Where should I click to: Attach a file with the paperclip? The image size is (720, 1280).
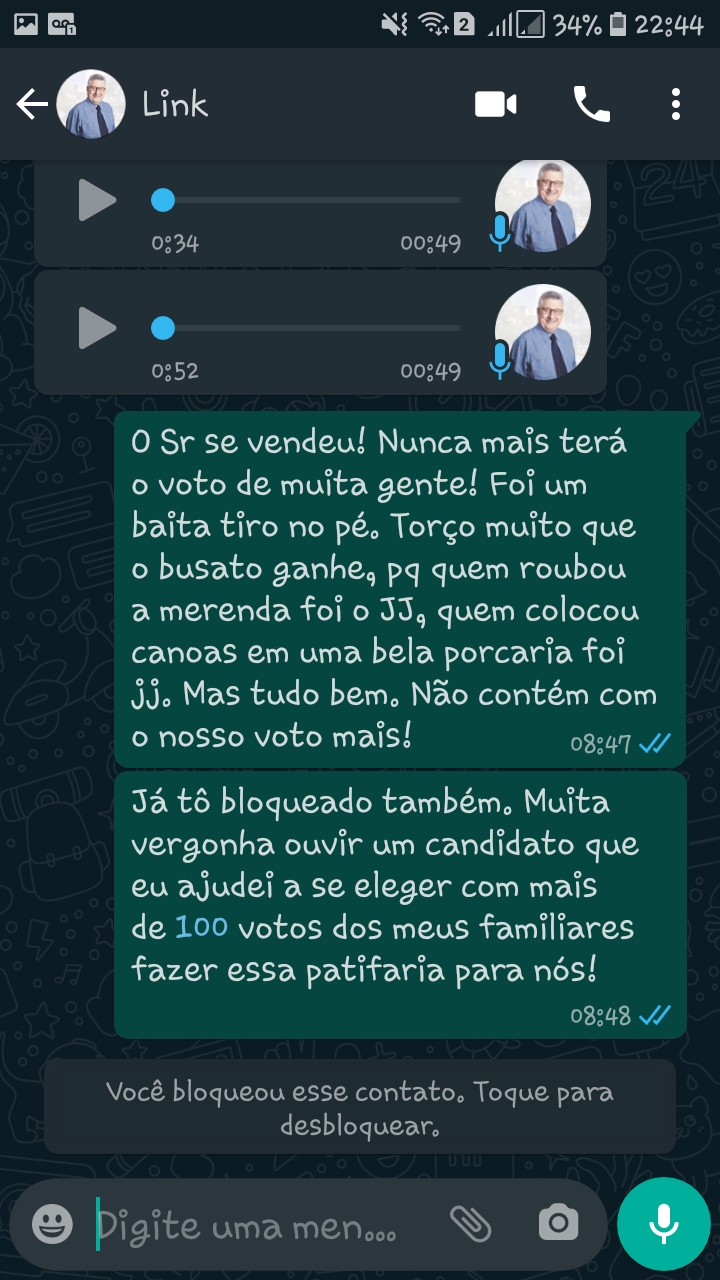(470, 1223)
